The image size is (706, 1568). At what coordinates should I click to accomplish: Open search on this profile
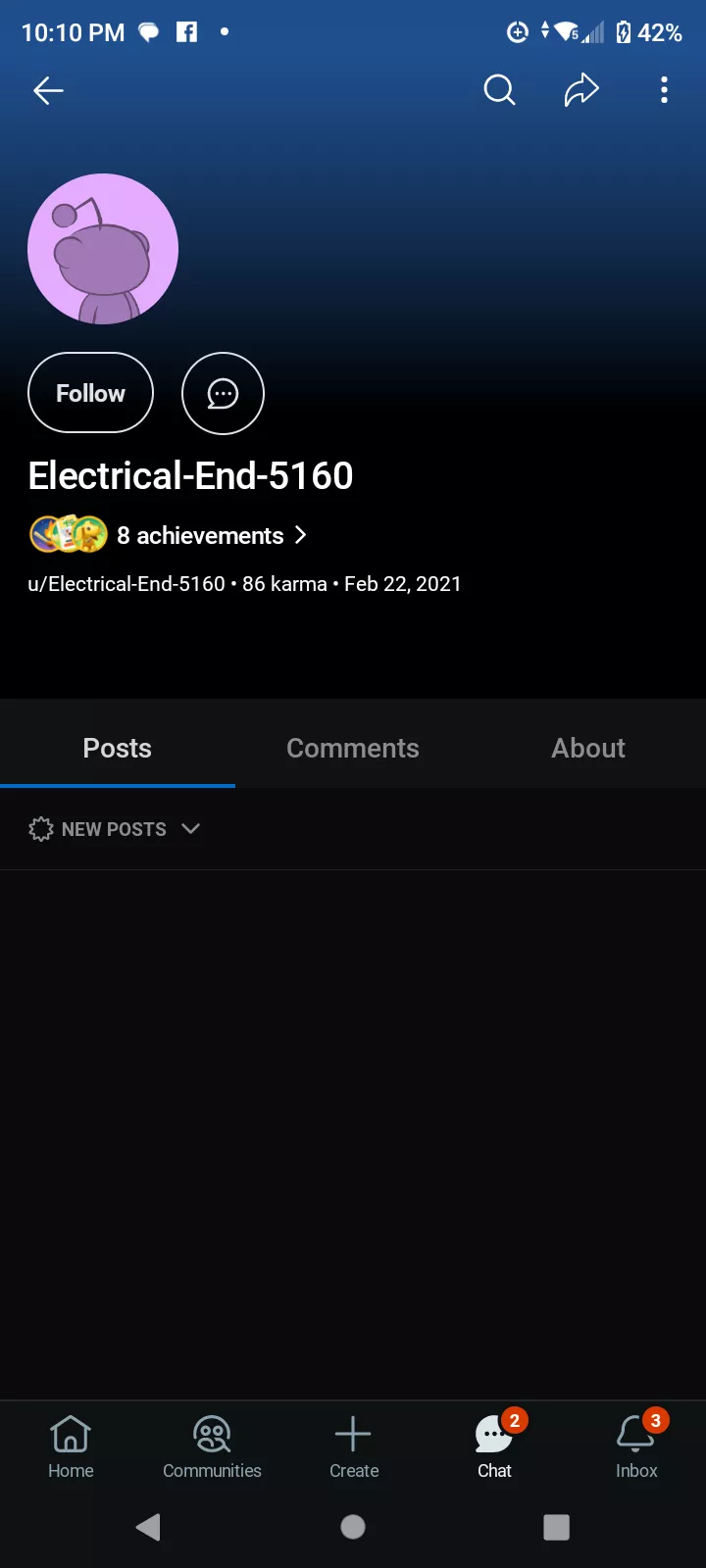point(499,90)
